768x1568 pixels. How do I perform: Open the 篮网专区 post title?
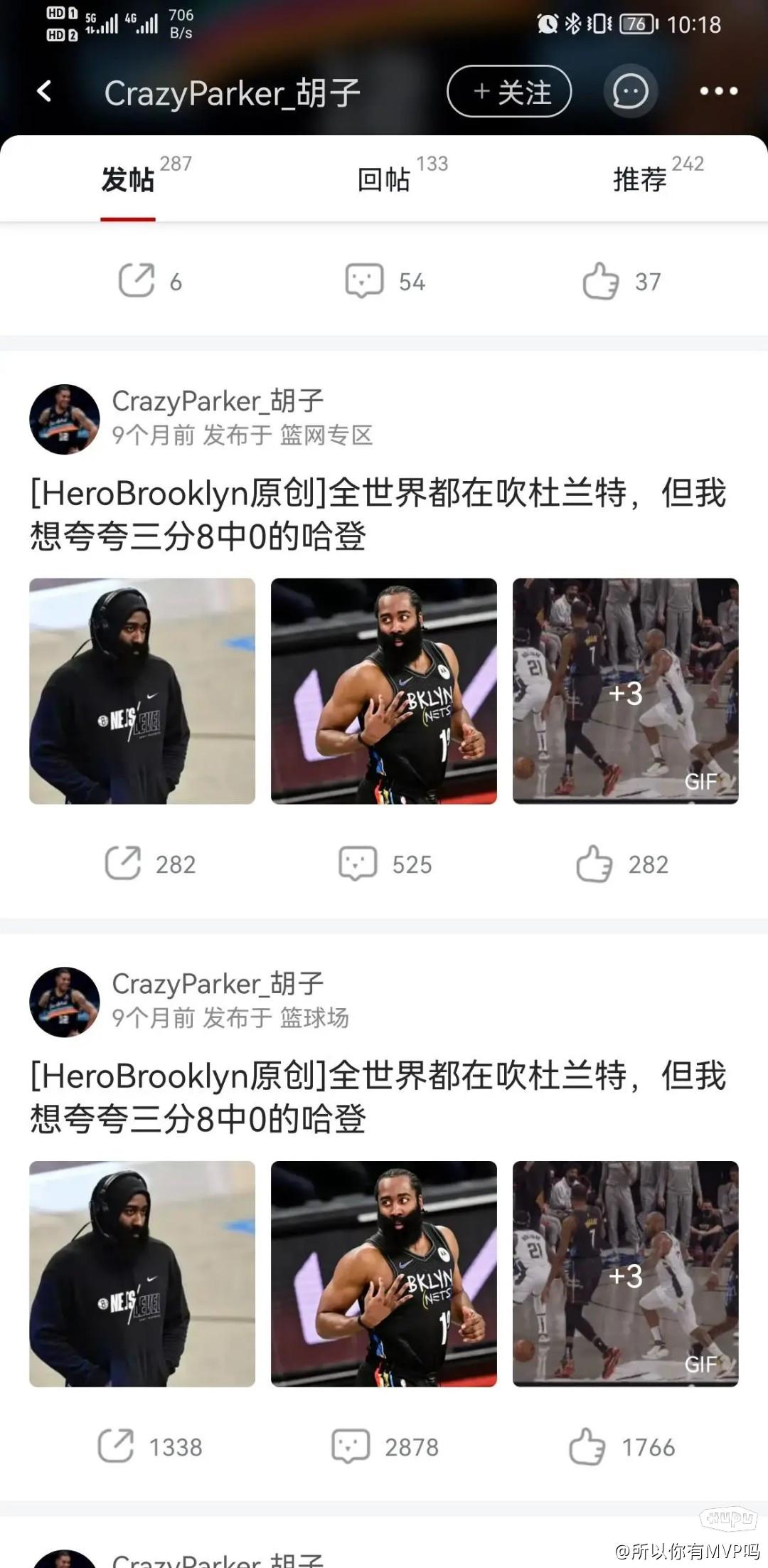(377, 514)
